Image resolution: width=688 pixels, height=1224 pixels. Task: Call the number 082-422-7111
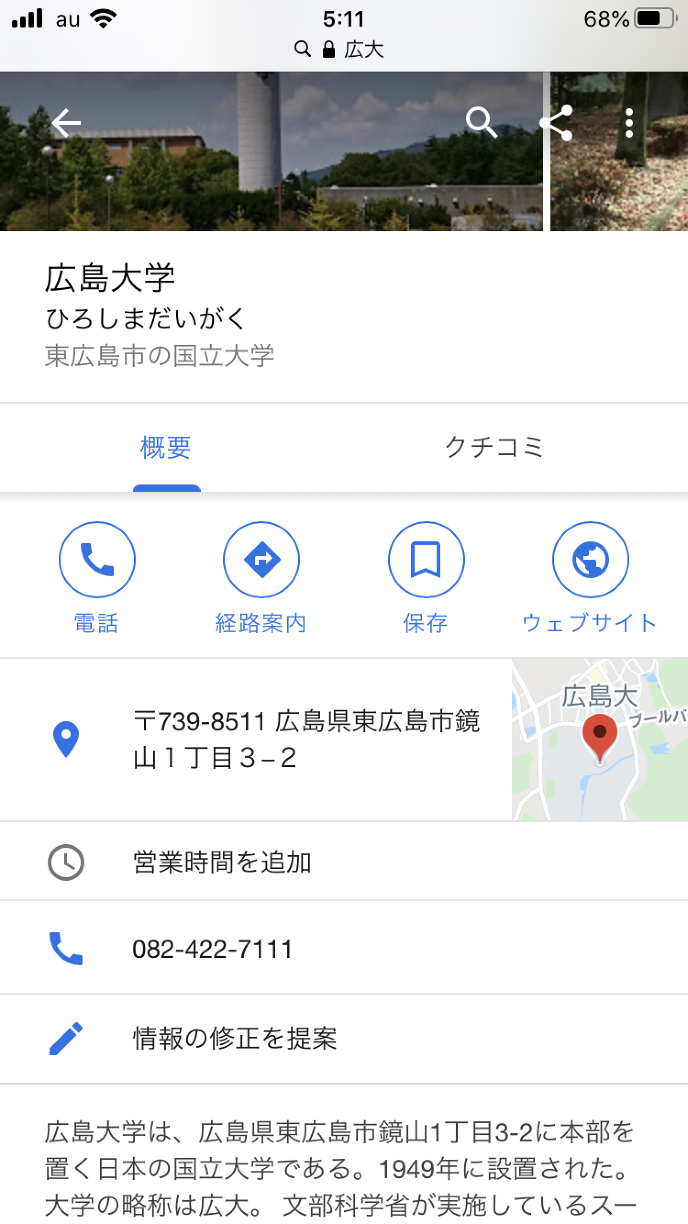click(212, 948)
